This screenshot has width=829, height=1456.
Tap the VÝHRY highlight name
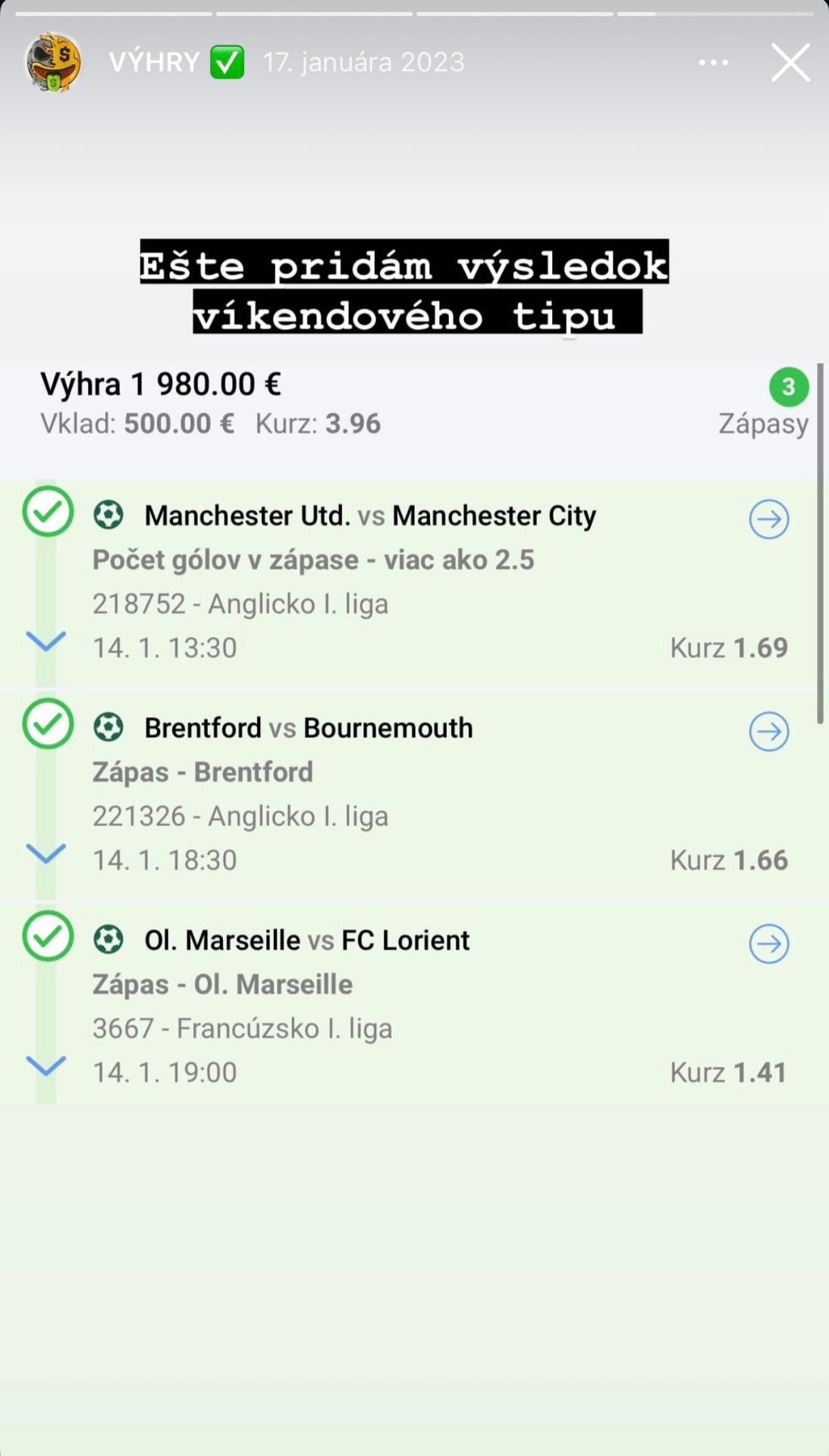[155, 62]
